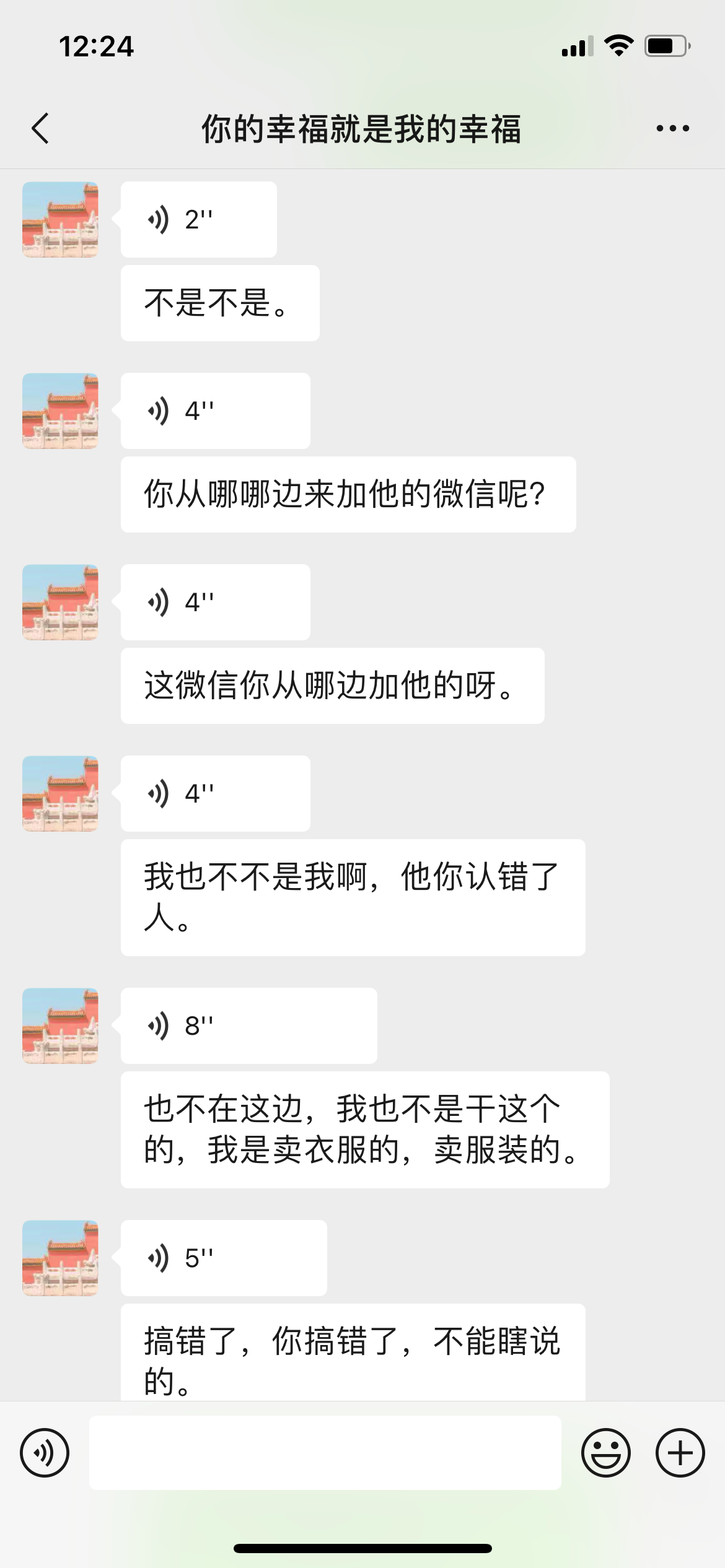This screenshot has height=1568, width=725.
Task: Open the emoji sticker panel
Action: 605,1453
